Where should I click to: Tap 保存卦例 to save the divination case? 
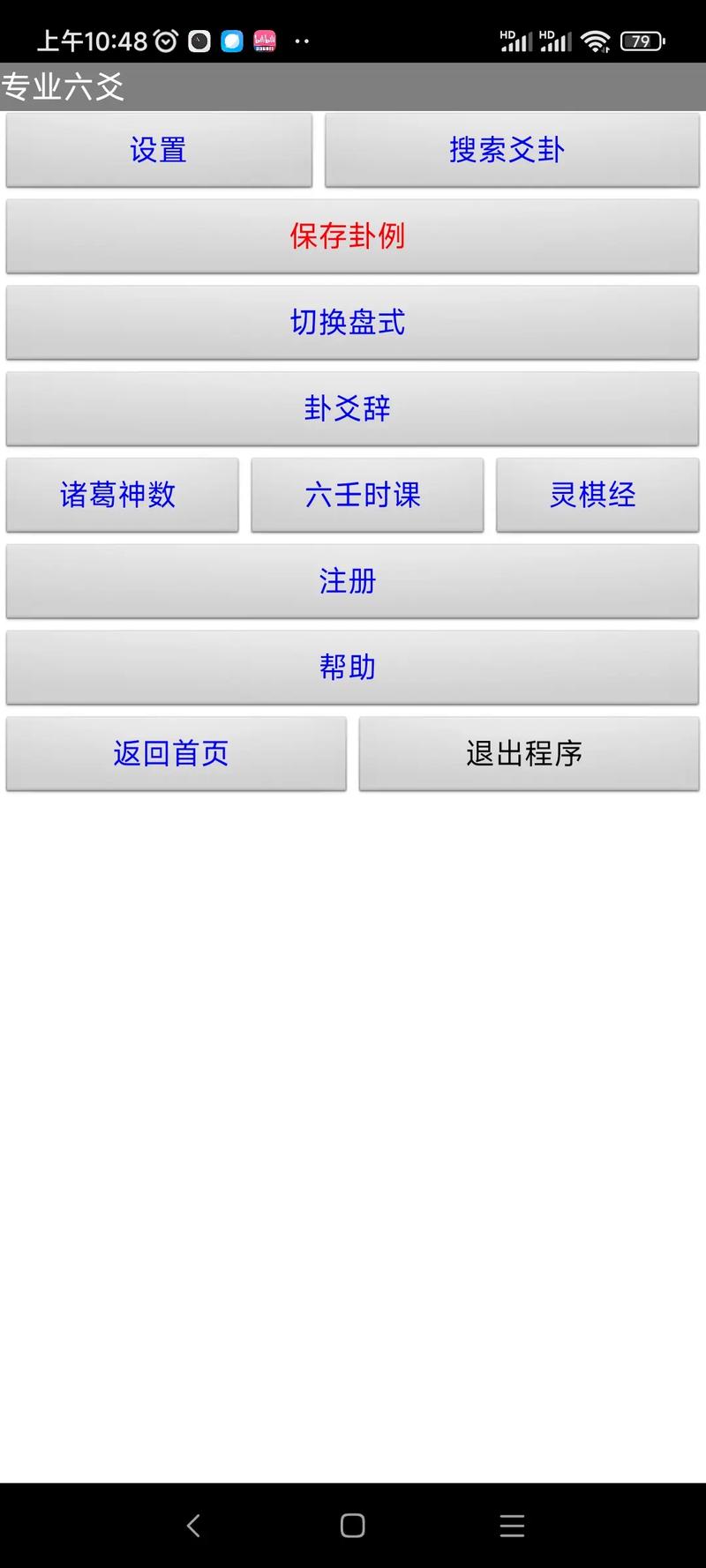(351, 236)
